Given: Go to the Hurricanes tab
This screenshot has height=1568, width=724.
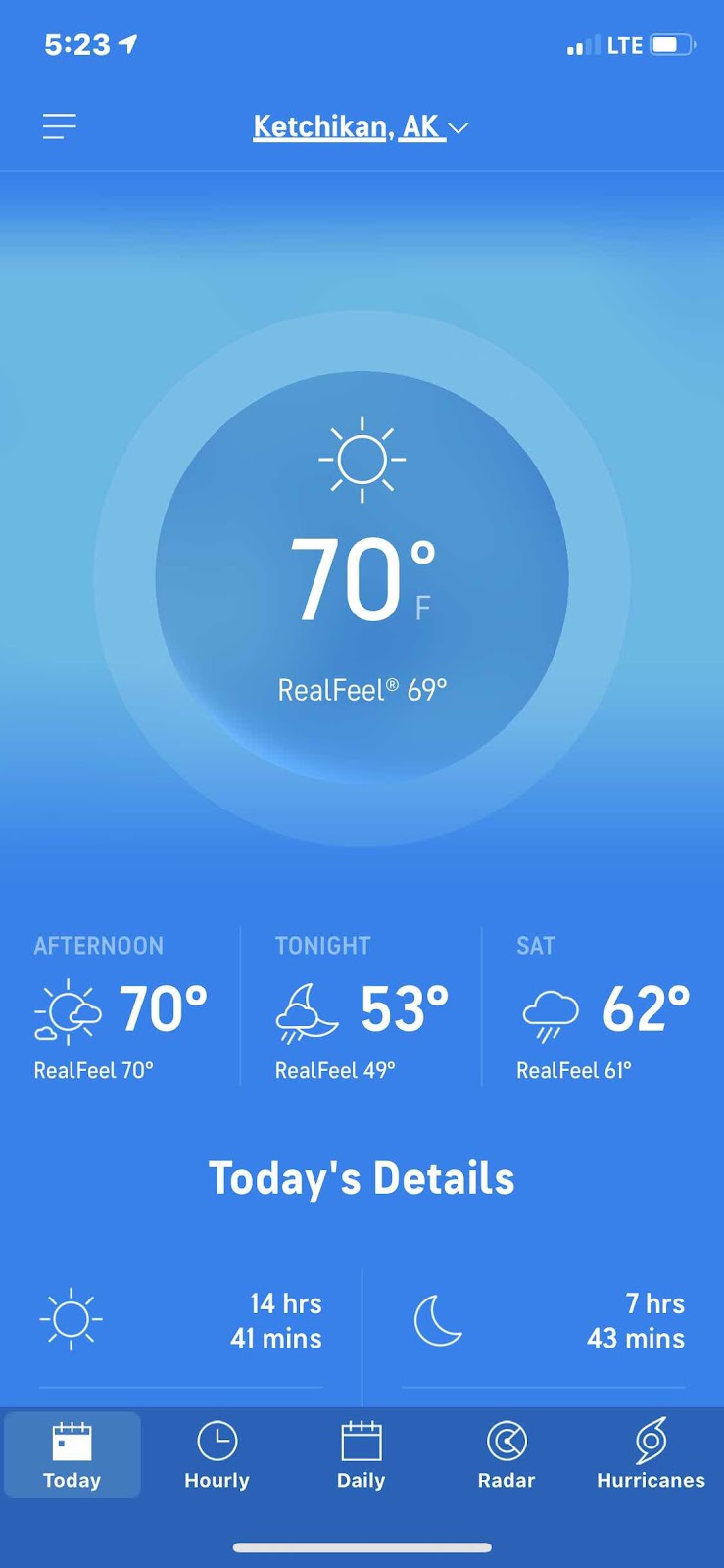Looking at the screenshot, I should click(x=652, y=1455).
